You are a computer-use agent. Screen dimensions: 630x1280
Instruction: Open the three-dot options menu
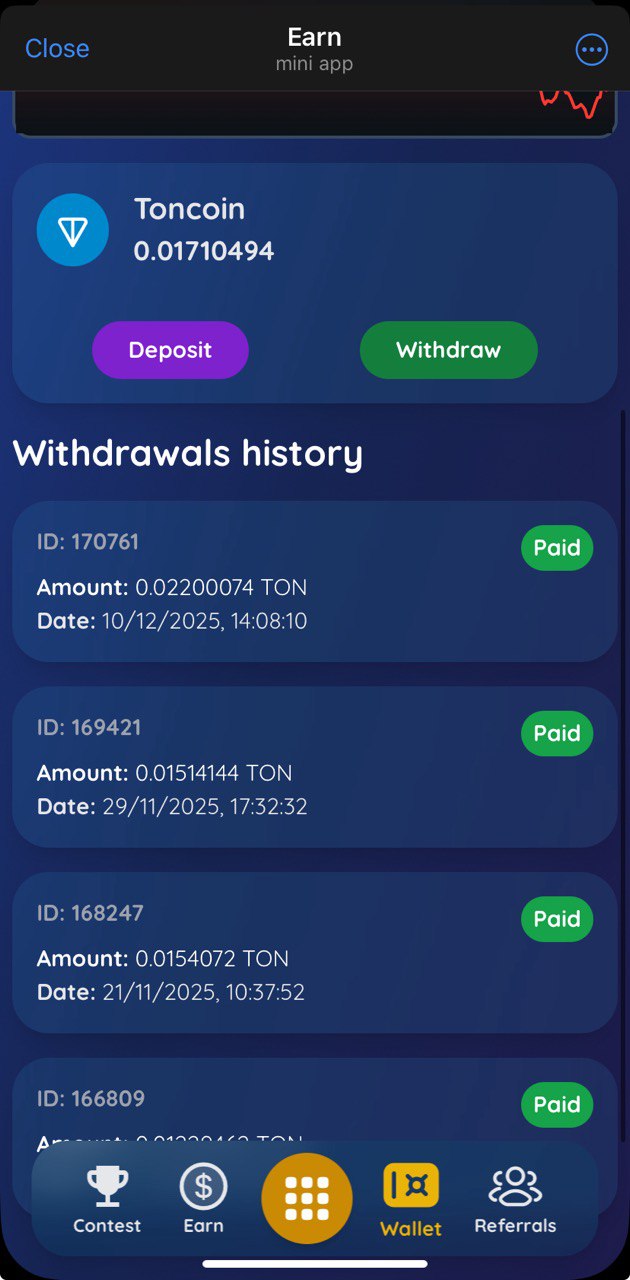[592, 49]
